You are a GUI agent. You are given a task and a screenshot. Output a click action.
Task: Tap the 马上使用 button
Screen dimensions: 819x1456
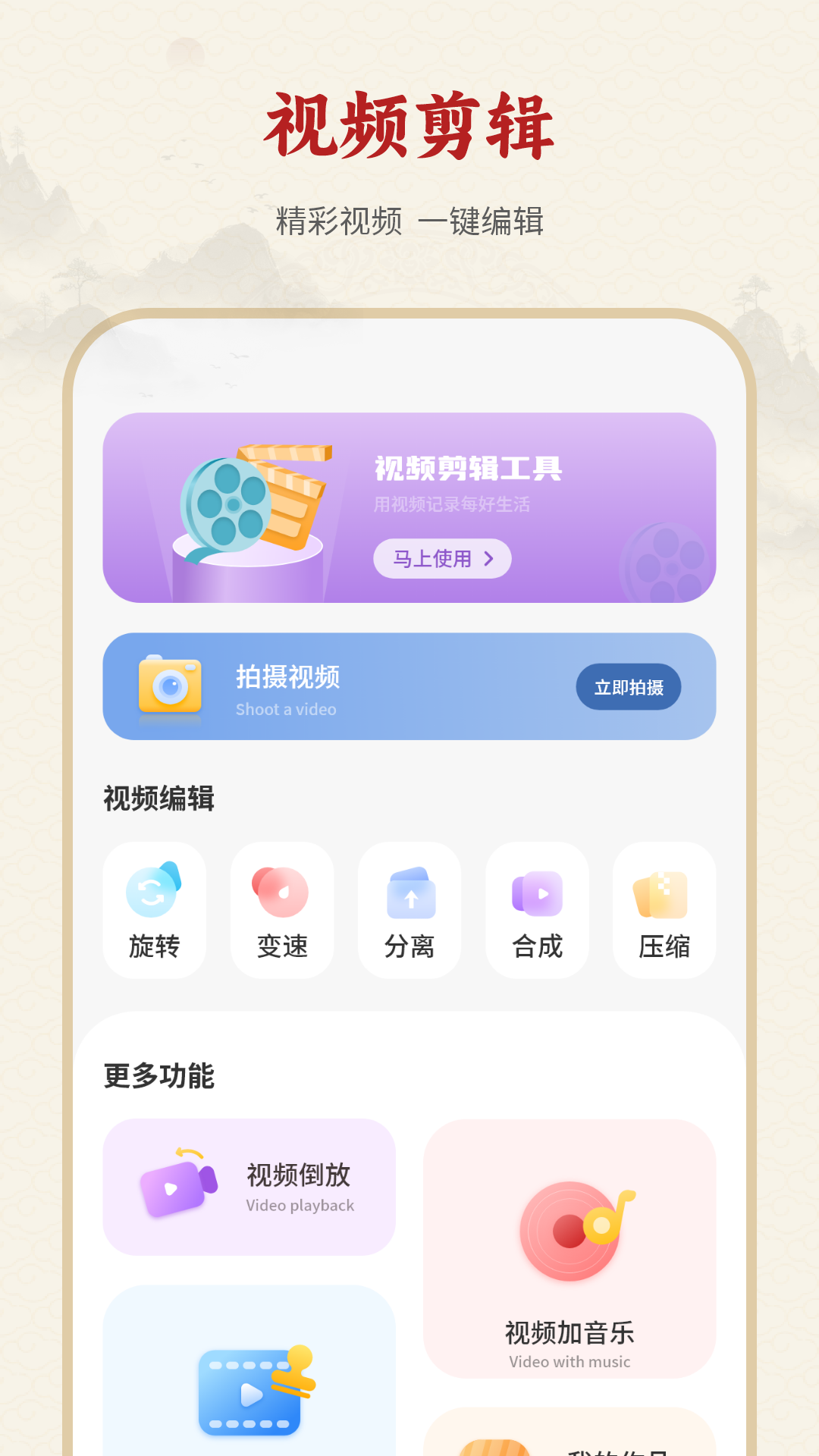(441, 559)
